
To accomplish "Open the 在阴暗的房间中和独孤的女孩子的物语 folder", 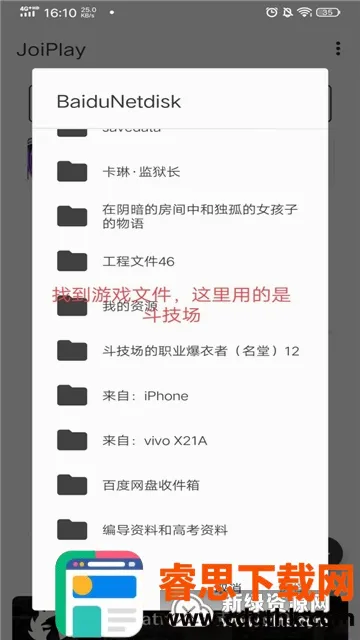I will pos(180,216).
